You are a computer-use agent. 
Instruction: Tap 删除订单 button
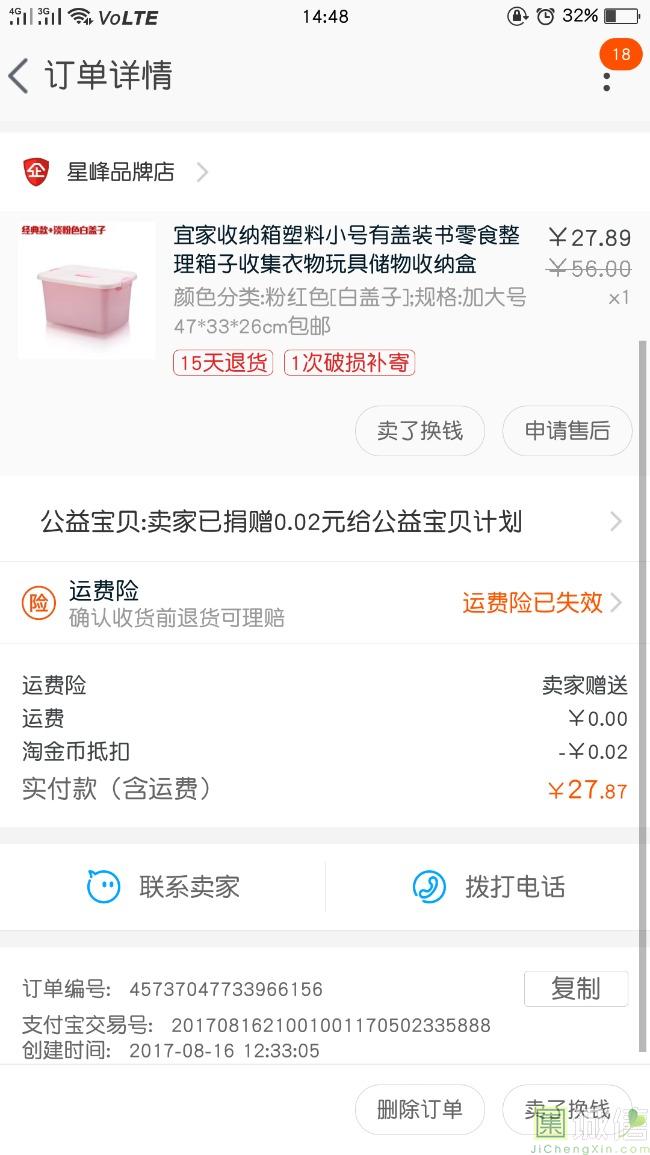(x=420, y=1109)
